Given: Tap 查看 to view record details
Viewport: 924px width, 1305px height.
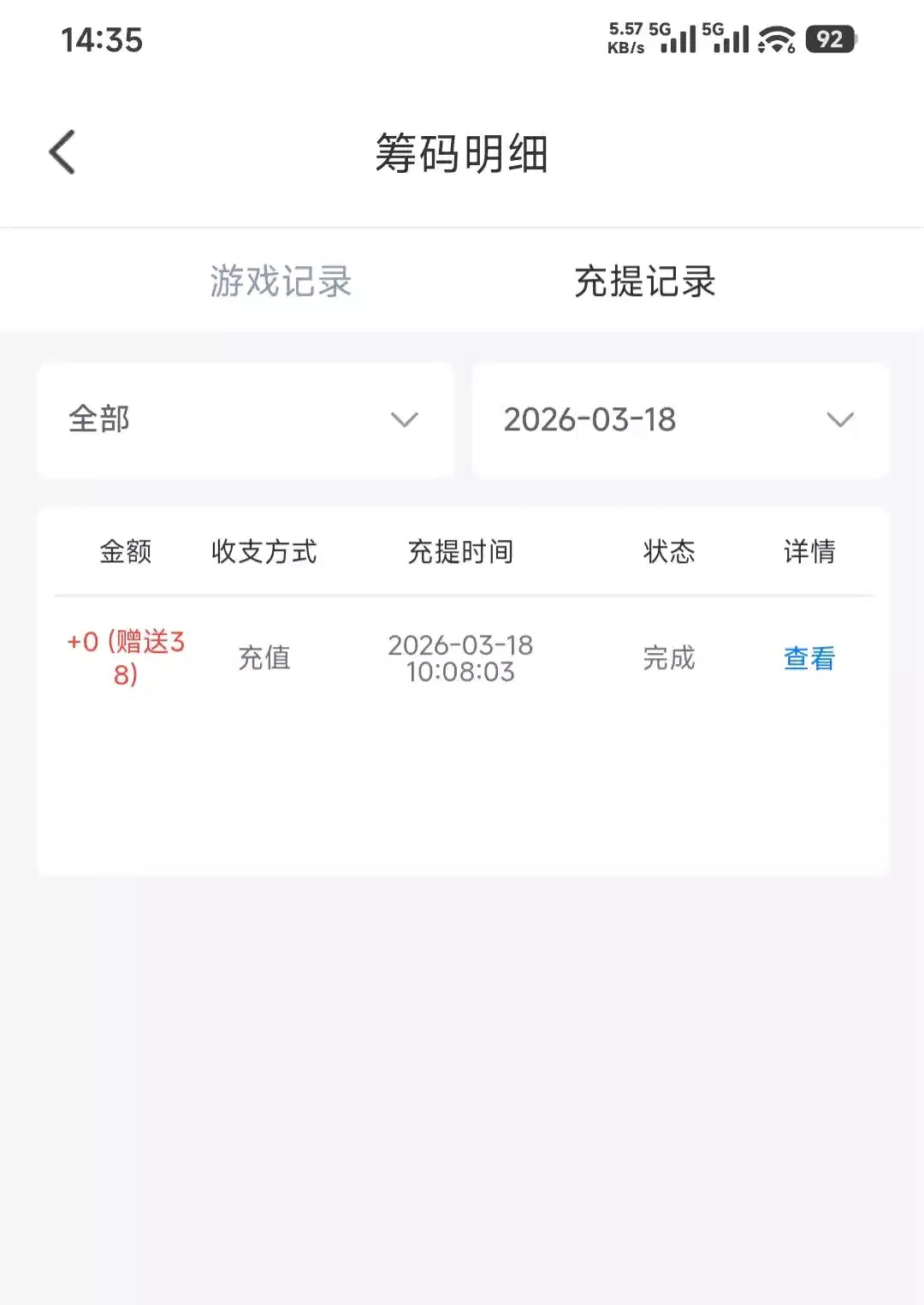Looking at the screenshot, I should [808, 658].
